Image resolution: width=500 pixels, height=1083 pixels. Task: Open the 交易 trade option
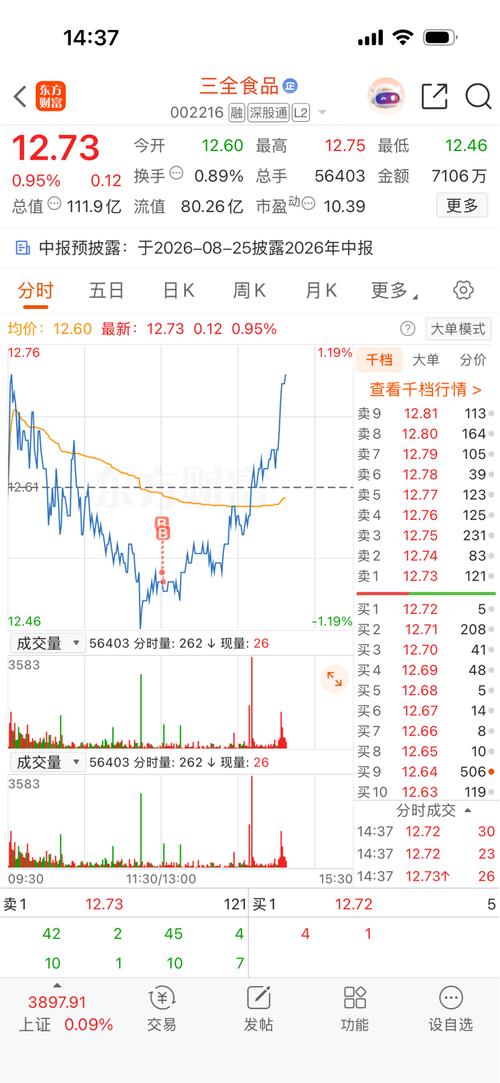[x=162, y=1010]
